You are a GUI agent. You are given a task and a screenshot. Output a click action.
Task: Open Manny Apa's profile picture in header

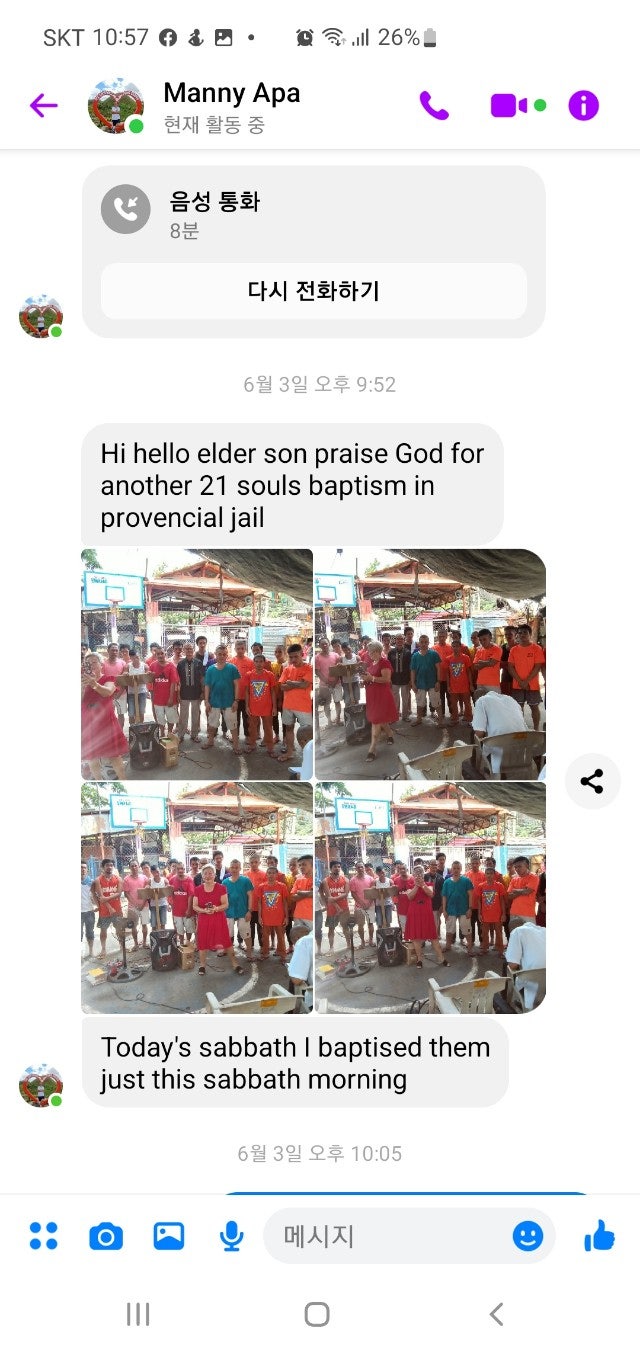coord(115,105)
